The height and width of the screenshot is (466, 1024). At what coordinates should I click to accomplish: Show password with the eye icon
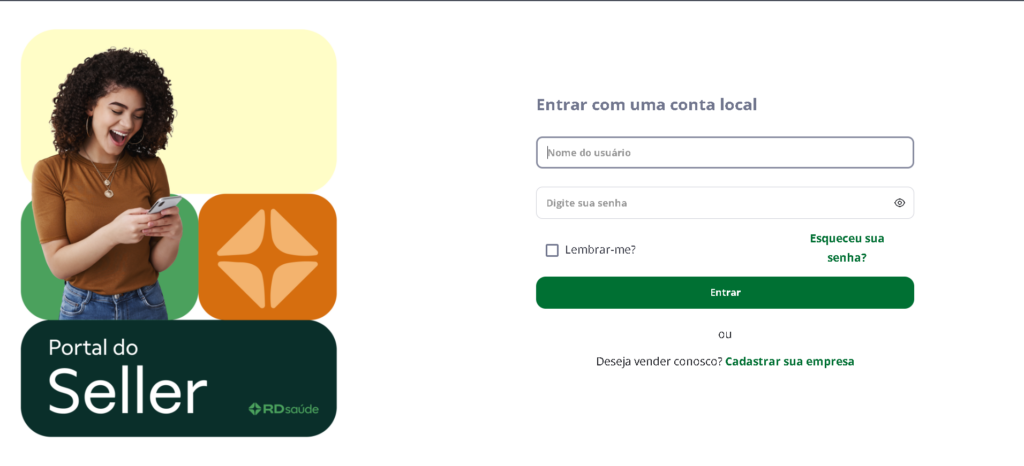899,203
